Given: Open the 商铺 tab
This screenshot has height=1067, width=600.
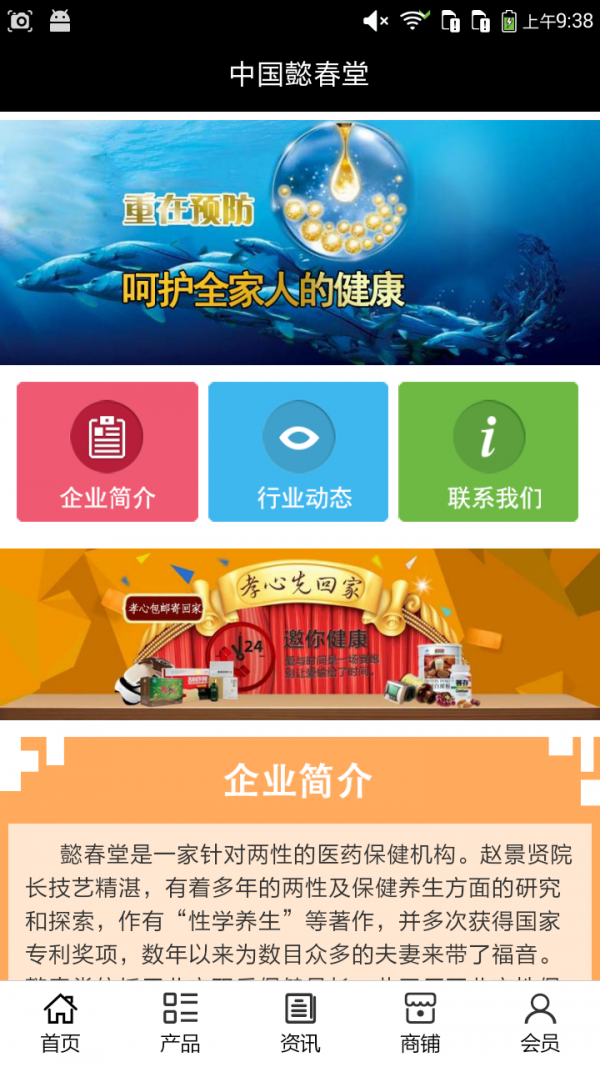Looking at the screenshot, I should [x=420, y=1023].
